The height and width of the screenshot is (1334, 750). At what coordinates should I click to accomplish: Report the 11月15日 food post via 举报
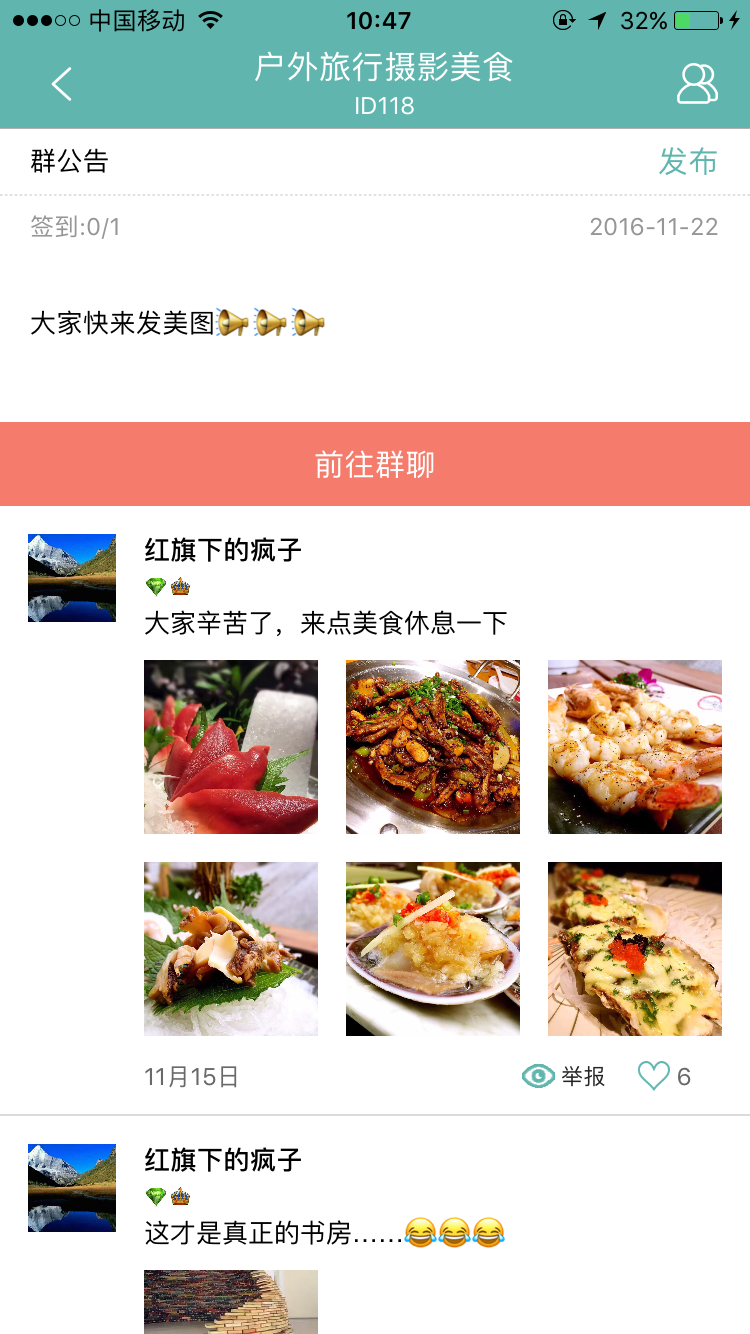tap(565, 1076)
